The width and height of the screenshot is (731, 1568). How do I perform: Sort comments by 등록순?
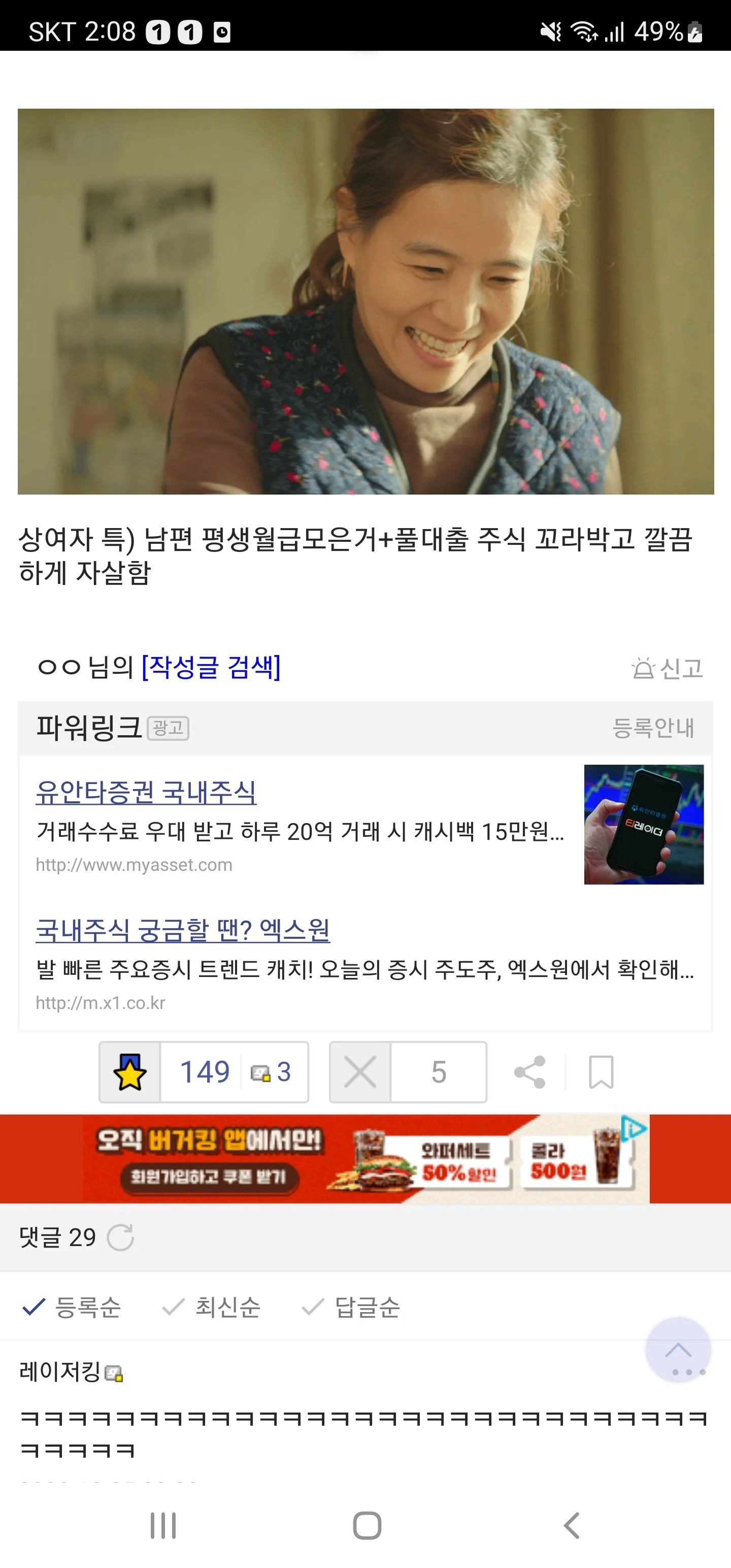click(72, 1307)
